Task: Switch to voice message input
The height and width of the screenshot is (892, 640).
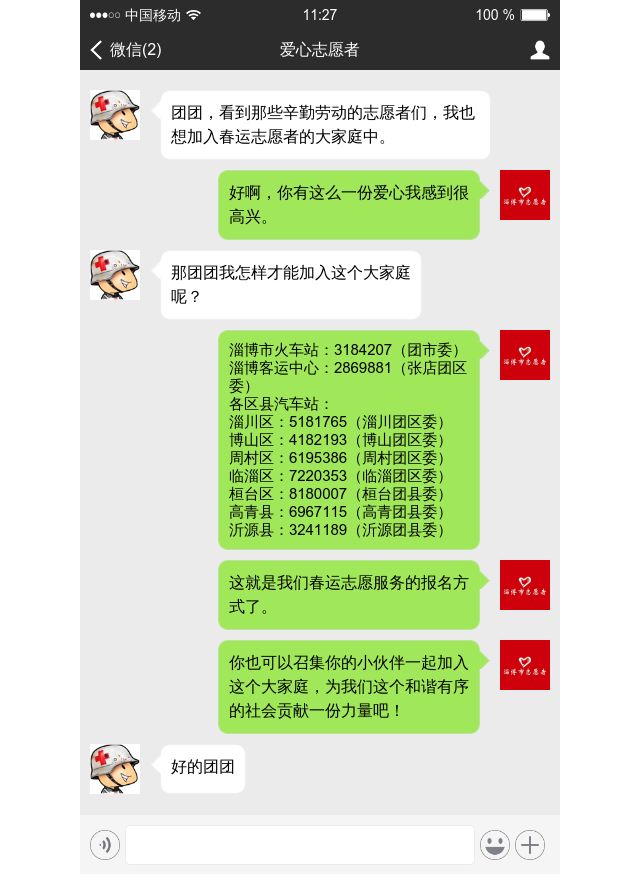Action: [105, 845]
